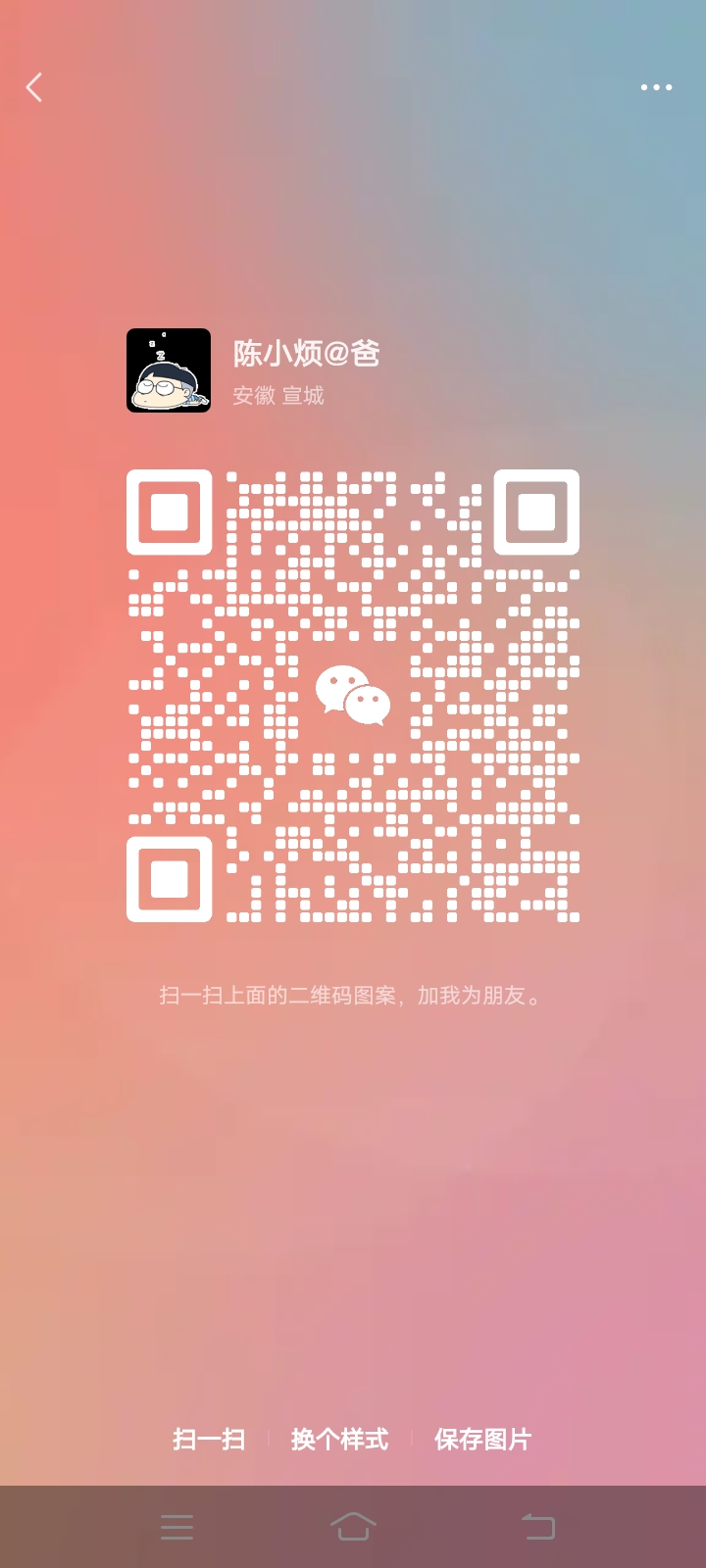Tap 保存图片 to save the image

pos(482,1439)
